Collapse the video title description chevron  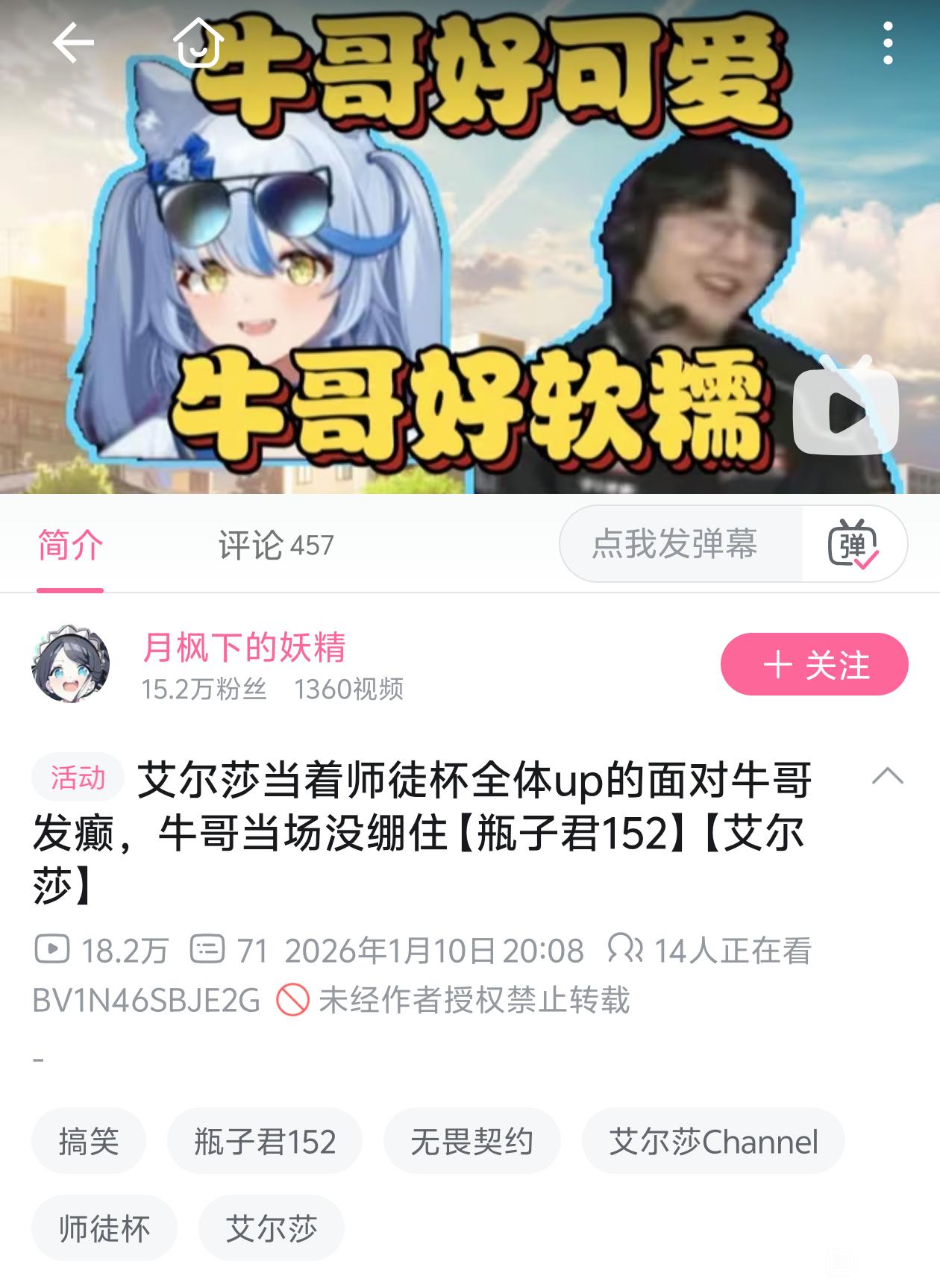pyautogui.click(x=887, y=777)
